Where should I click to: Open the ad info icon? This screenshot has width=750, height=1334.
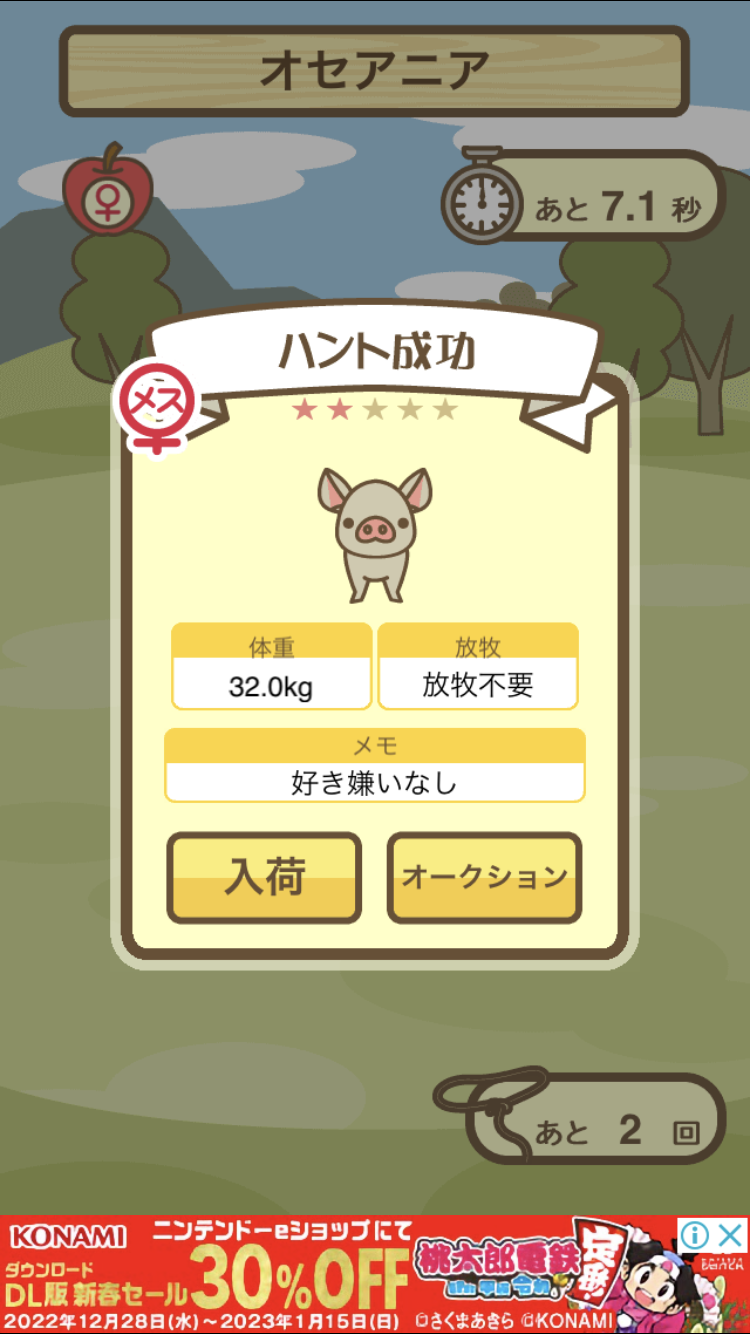695,1234
